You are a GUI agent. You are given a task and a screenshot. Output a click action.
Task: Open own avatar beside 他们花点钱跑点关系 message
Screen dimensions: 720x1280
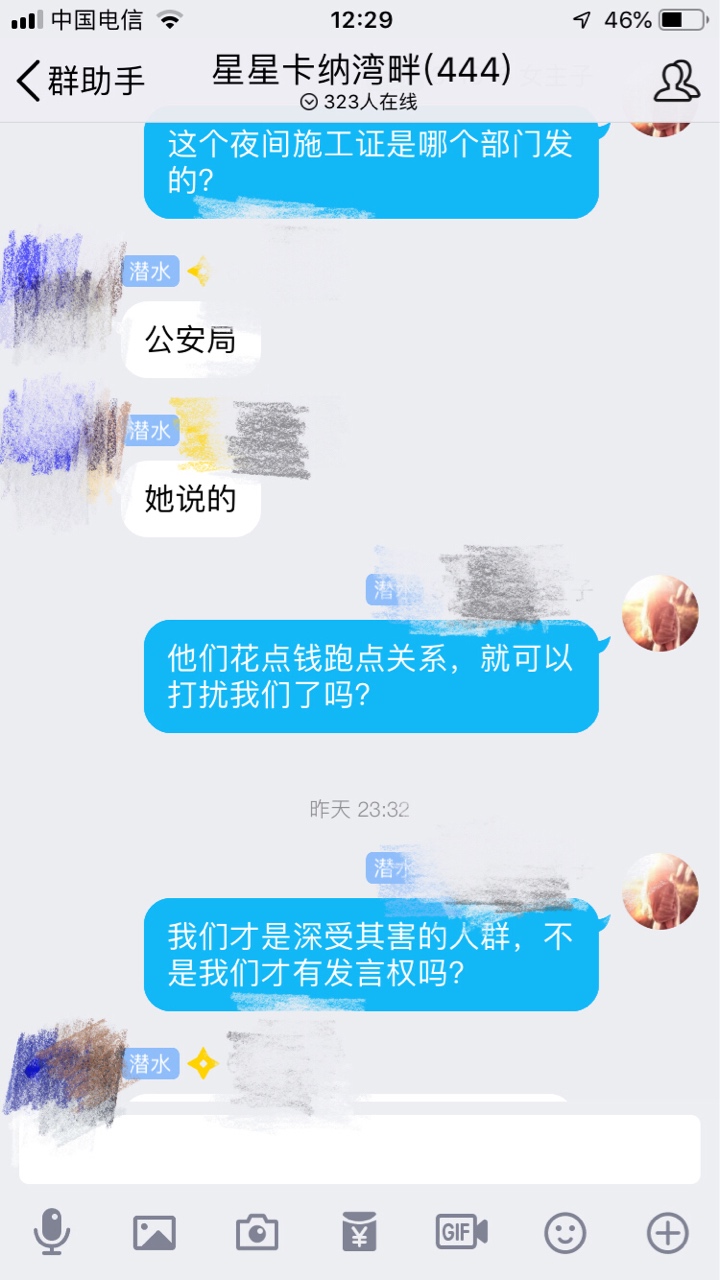(660, 612)
